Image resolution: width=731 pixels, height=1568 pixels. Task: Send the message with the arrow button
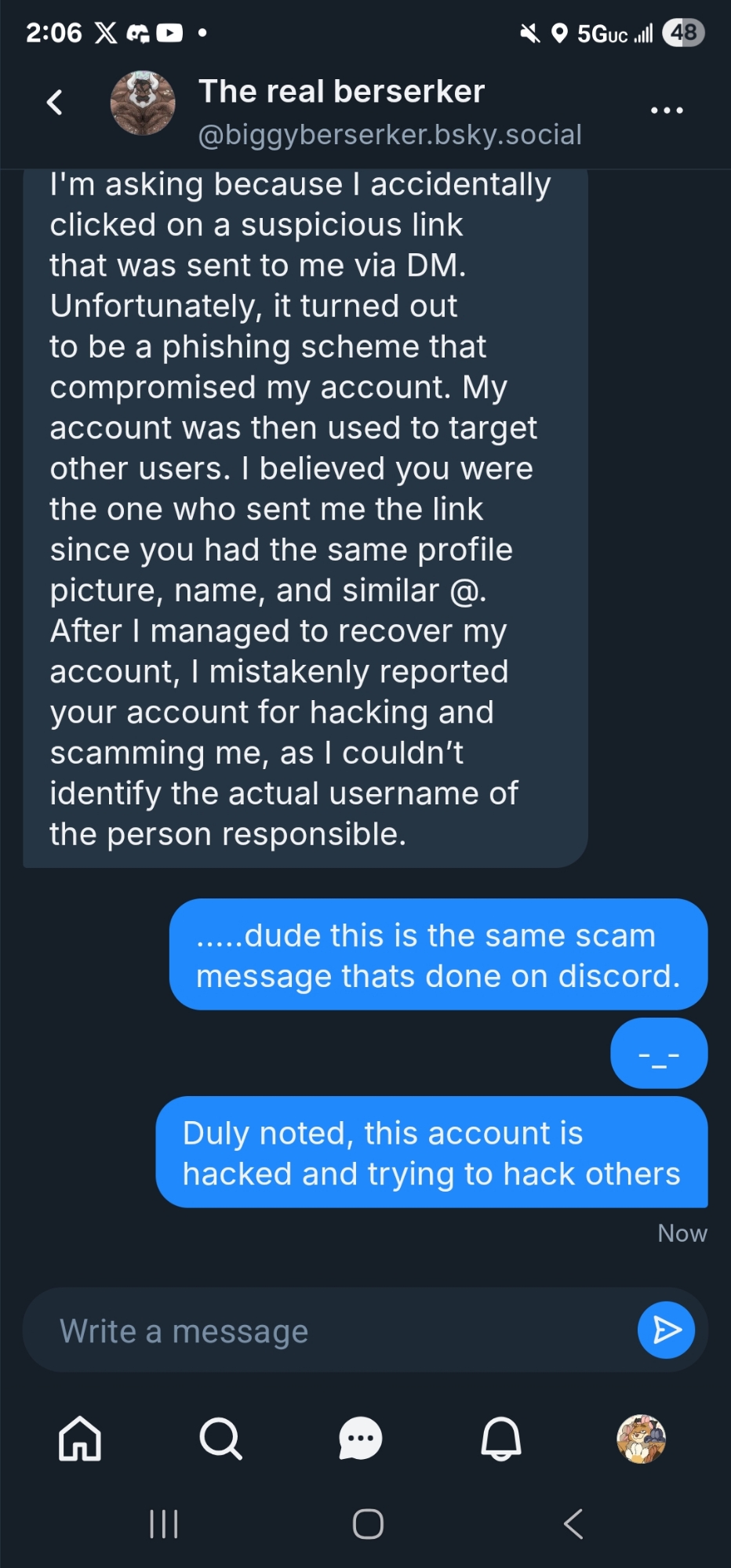[x=666, y=1330]
